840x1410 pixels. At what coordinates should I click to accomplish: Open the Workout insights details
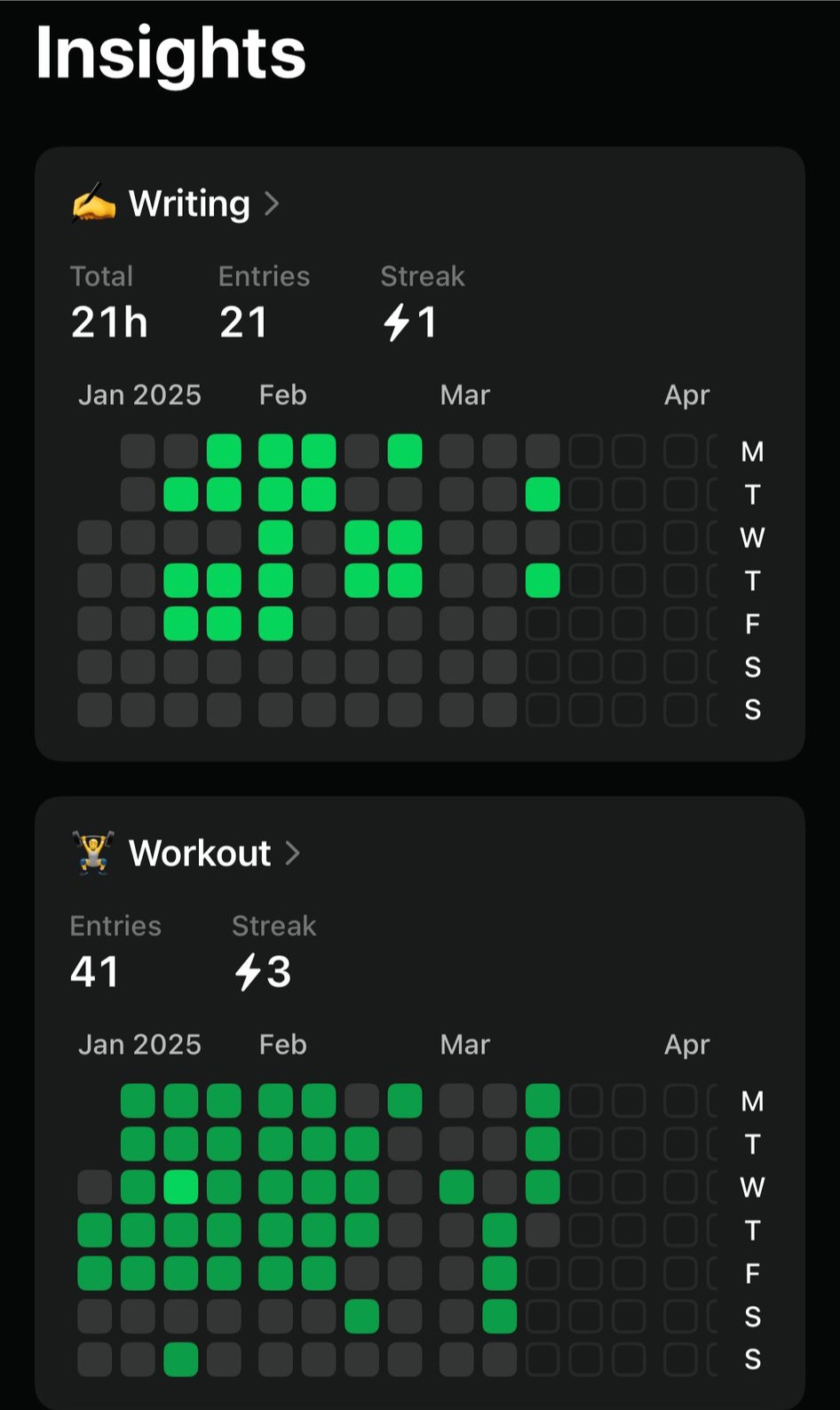186,853
